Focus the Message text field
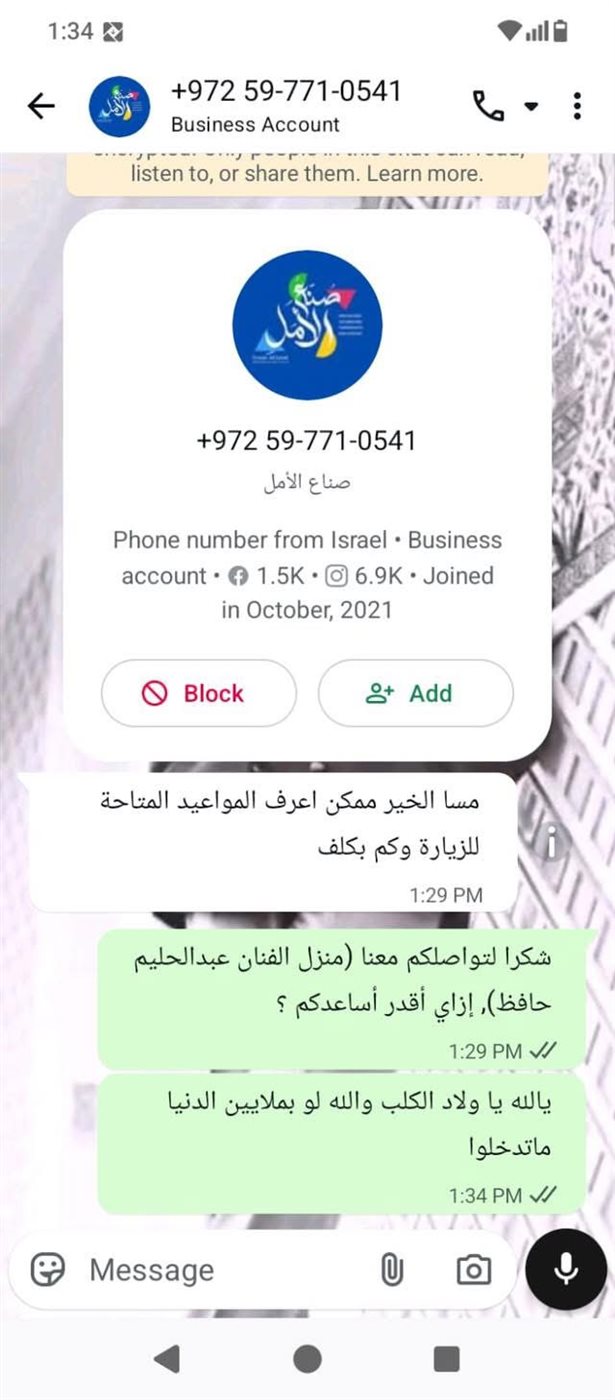615x1400 pixels. coord(220,1270)
